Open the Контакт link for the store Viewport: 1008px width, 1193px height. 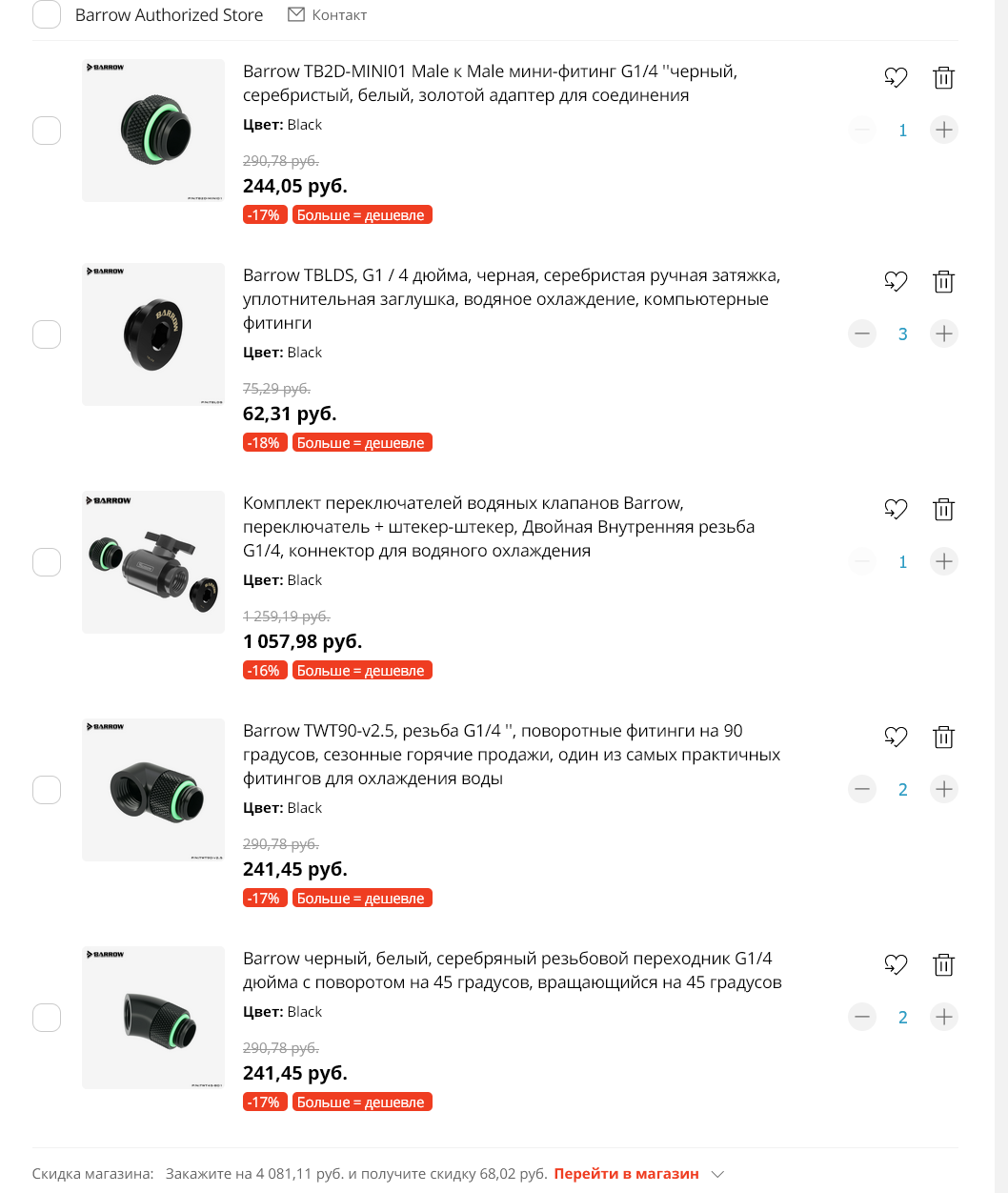point(327,15)
